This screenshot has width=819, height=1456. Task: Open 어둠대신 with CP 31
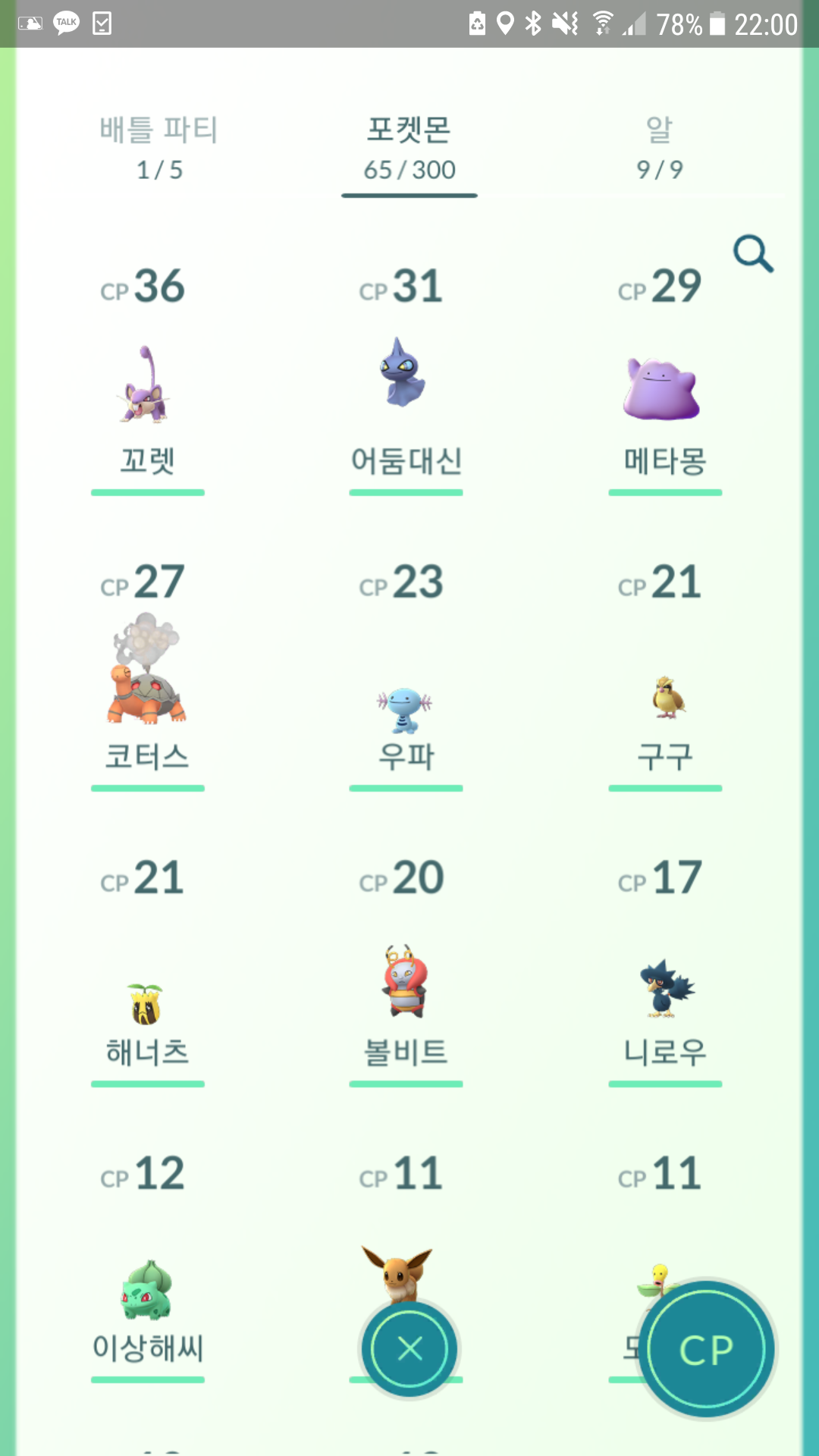coord(406,375)
